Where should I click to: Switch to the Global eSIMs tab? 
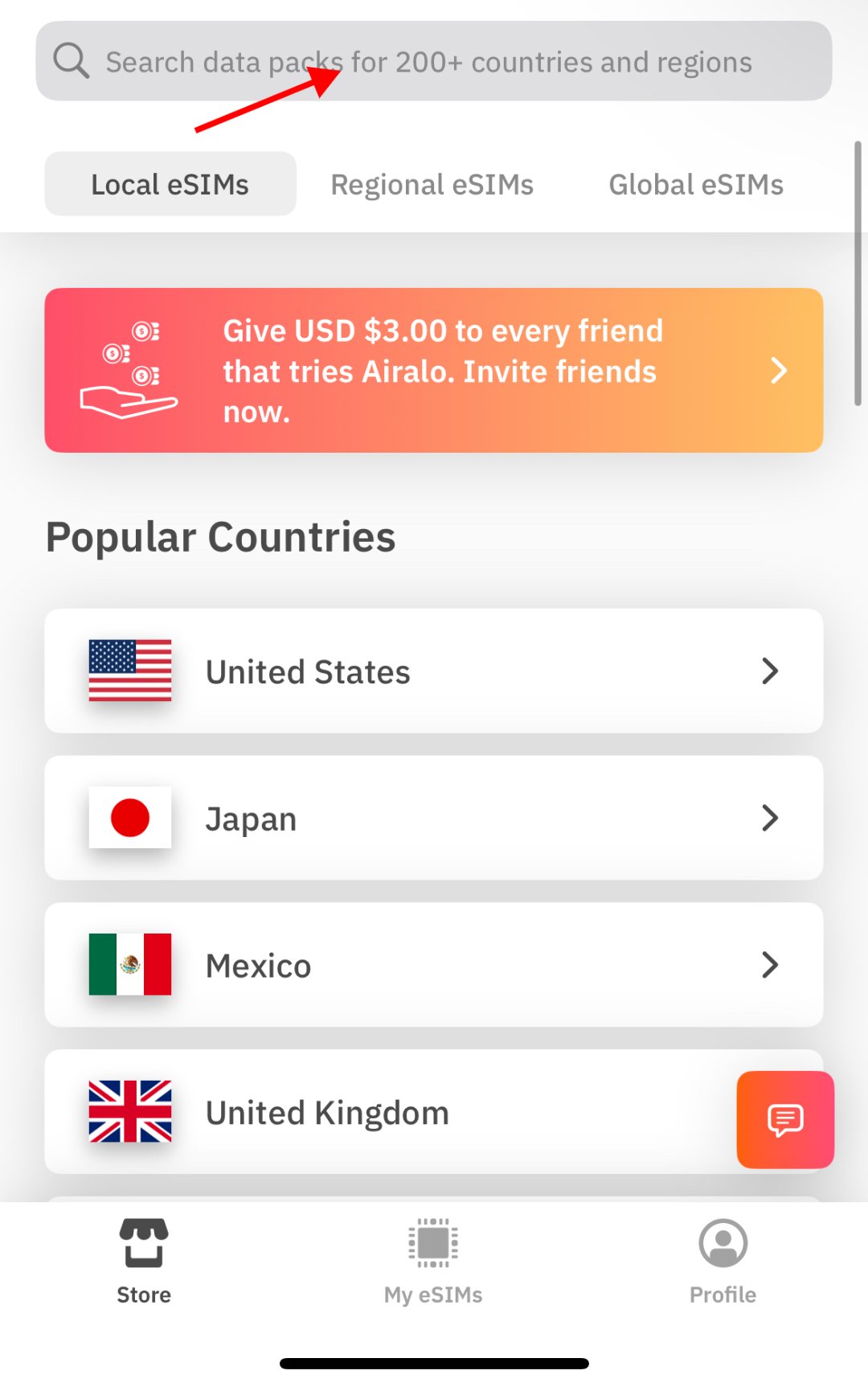tap(695, 184)
